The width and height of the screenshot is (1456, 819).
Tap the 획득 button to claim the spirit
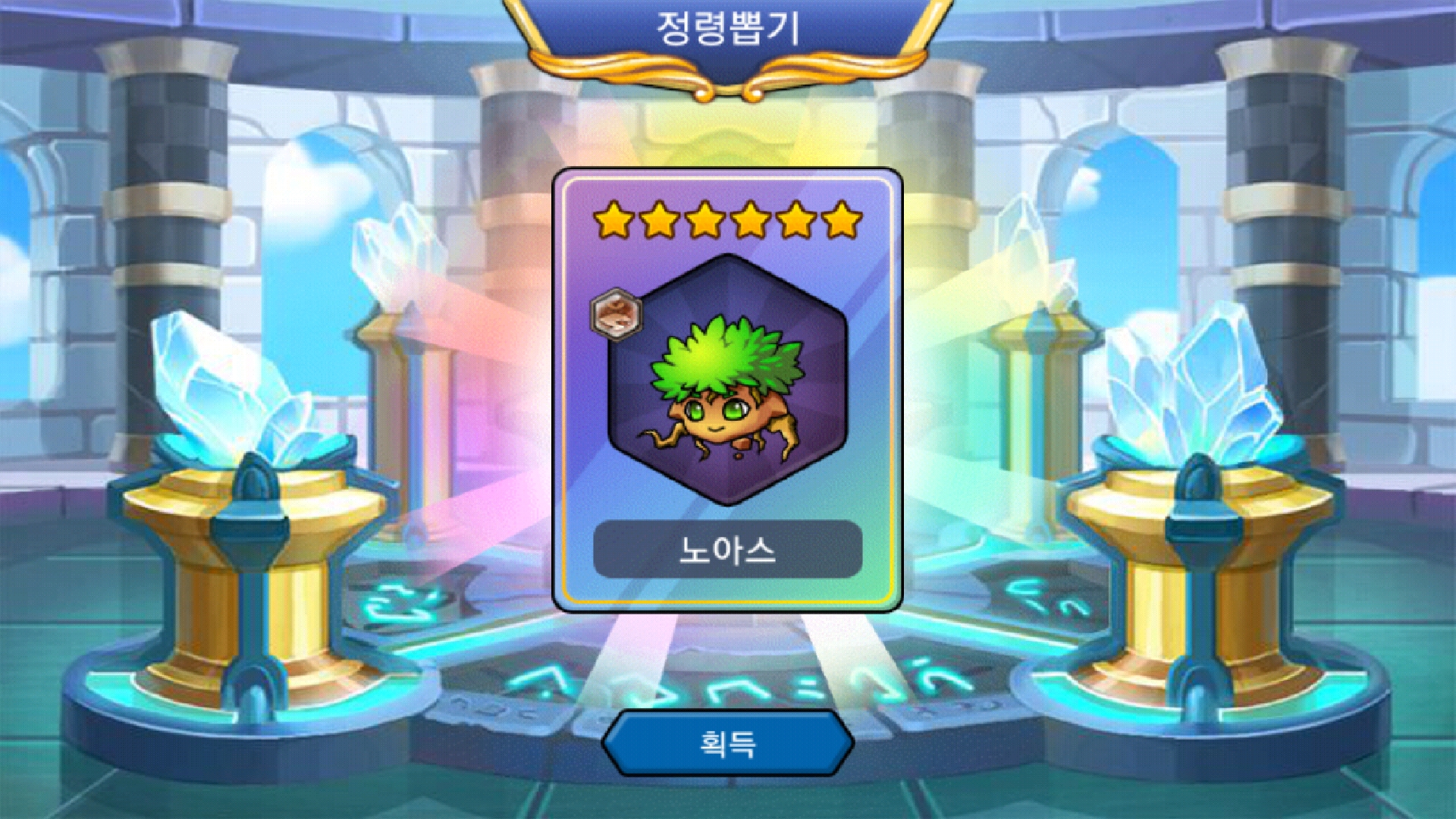pyautogui.click(x=727, y=744)
